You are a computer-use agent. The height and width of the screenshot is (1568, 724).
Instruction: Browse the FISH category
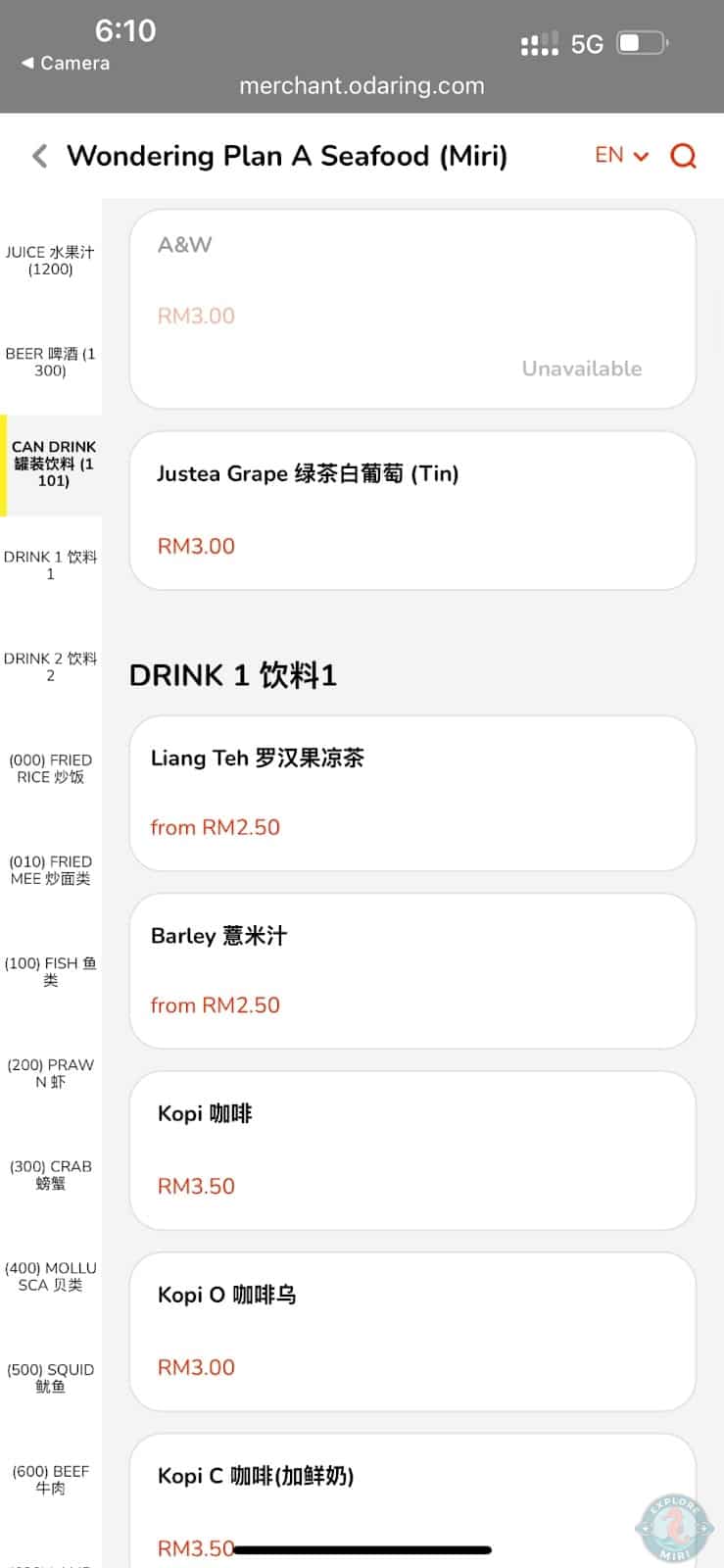(x=50, y=971)
